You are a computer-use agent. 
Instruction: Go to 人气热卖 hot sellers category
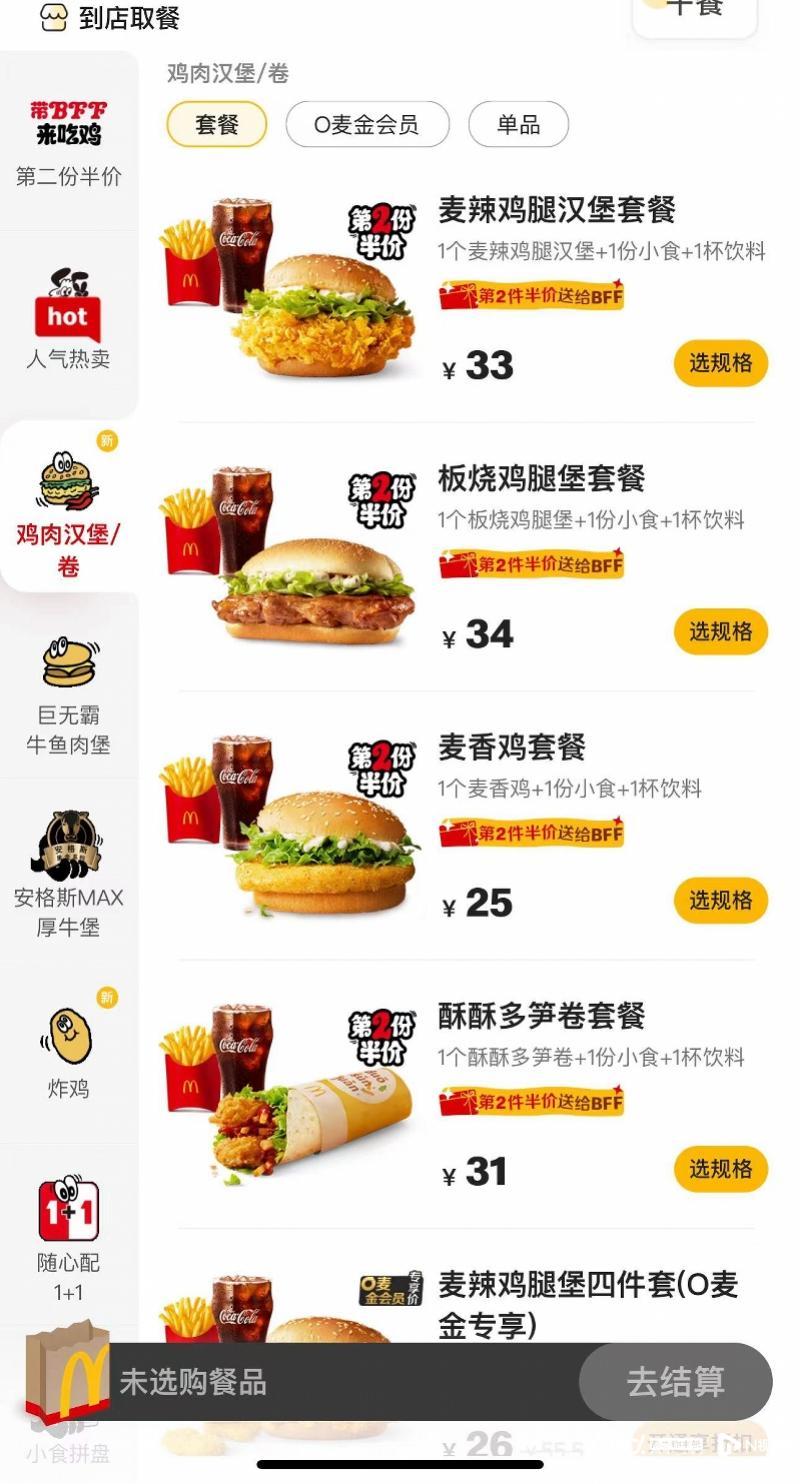[x=68, y=320]
